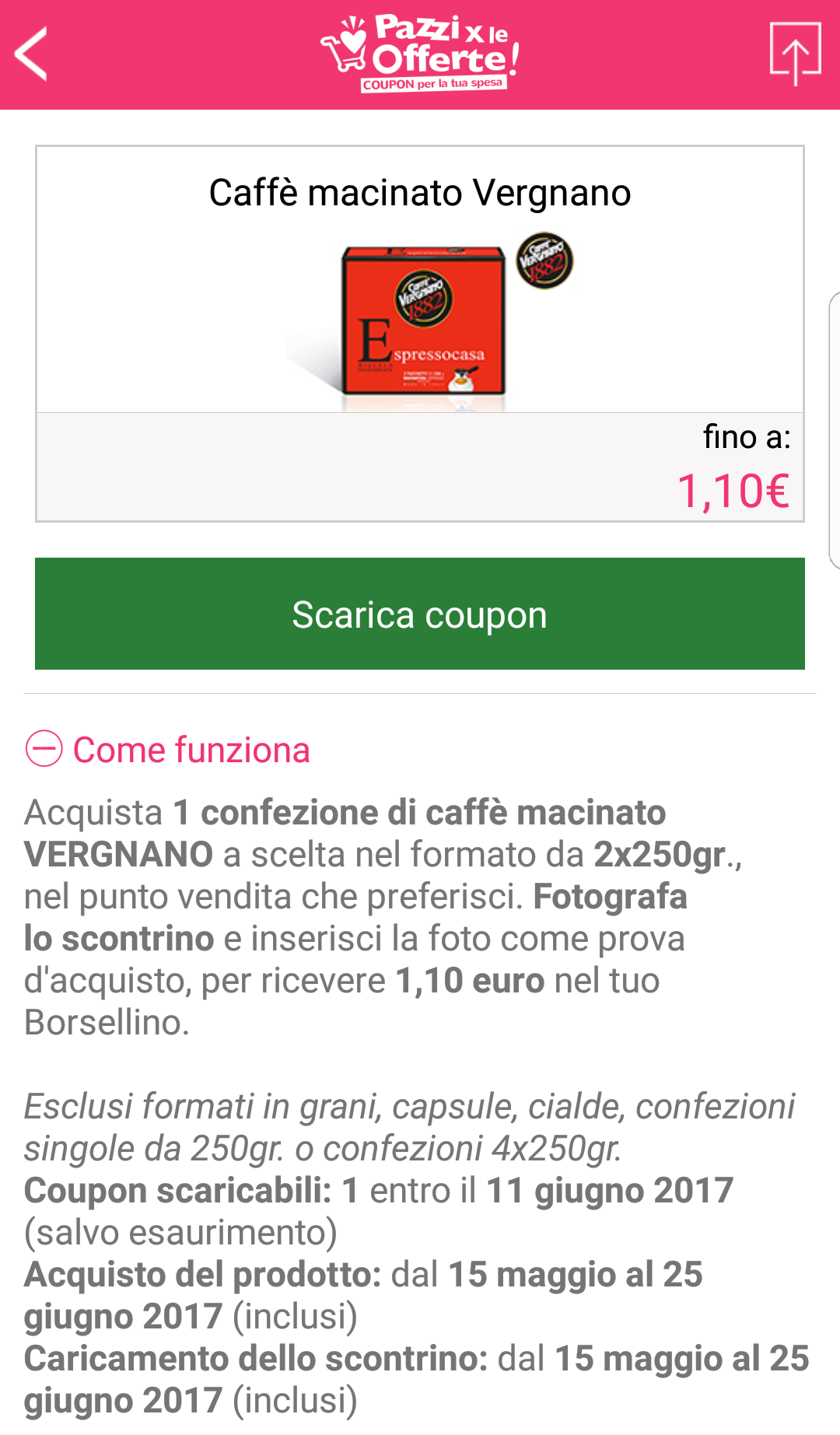Collapse the Come funziona section

tap(44, 749)
